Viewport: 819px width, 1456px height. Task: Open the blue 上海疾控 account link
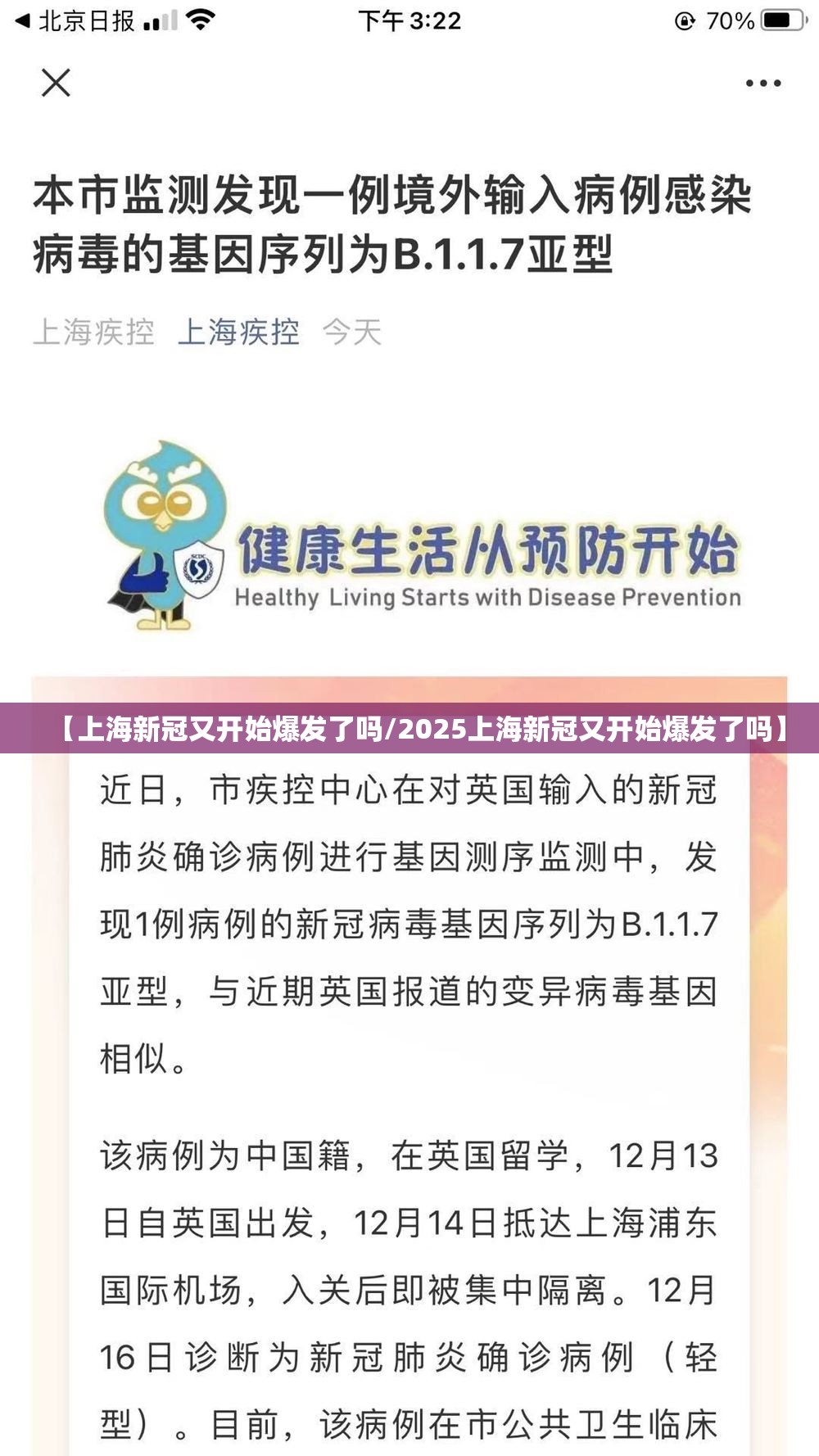tap(238, 332)
